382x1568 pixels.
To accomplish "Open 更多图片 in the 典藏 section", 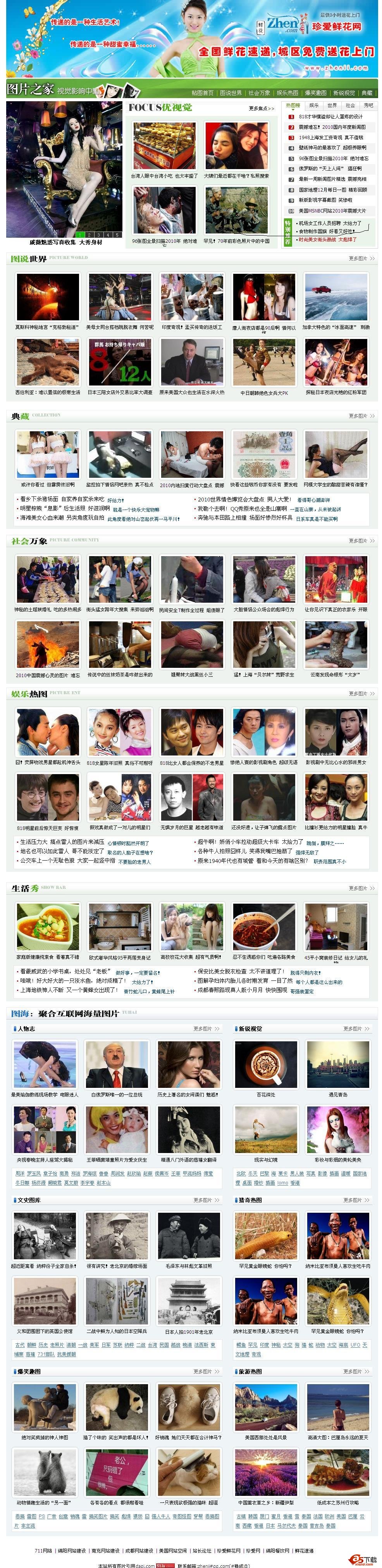I will pos(361,416).
